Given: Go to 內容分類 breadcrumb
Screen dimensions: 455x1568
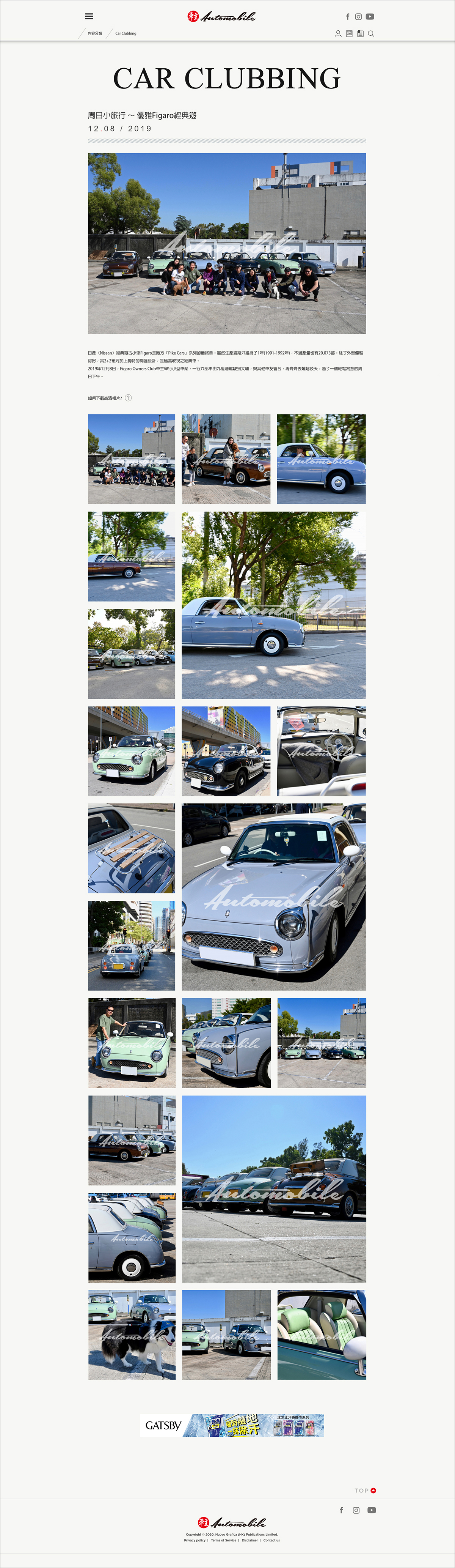Looking at the screenshot, I should point(95,33).
